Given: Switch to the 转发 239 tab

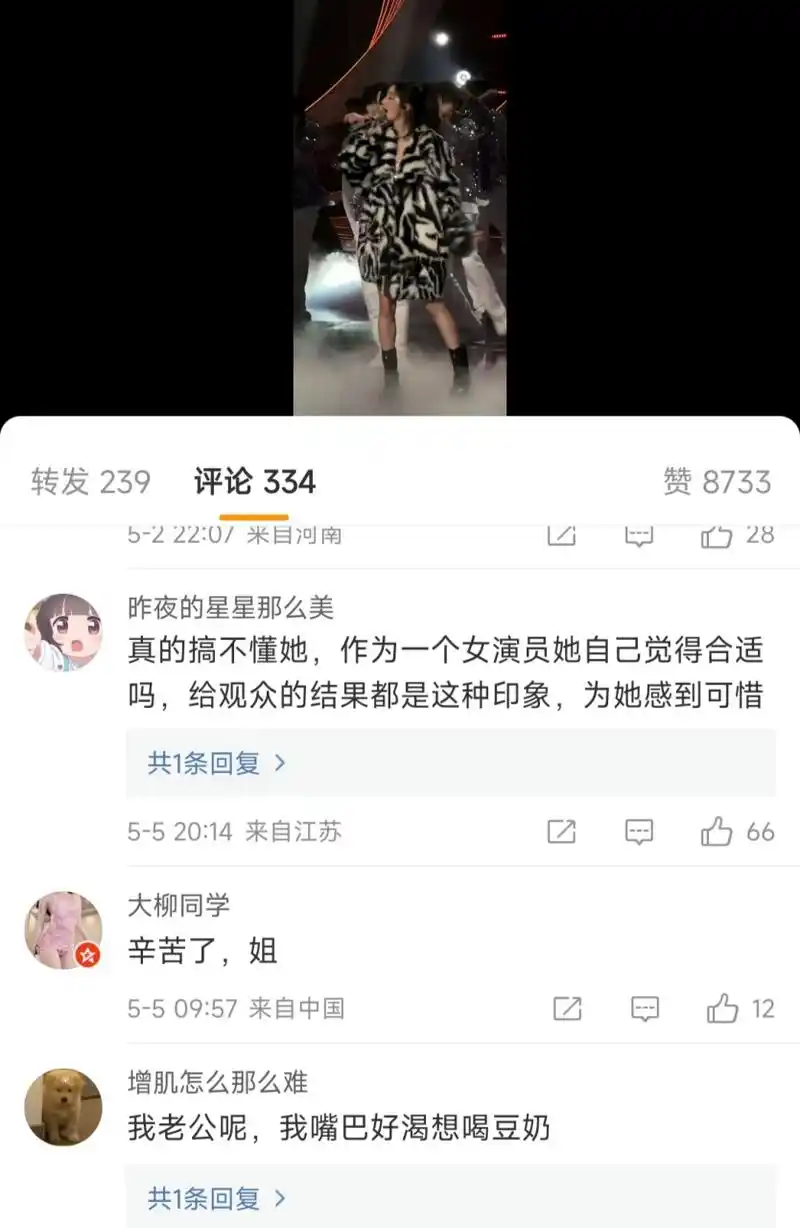Looking at the screenshot, I should [x=90, y=481].
